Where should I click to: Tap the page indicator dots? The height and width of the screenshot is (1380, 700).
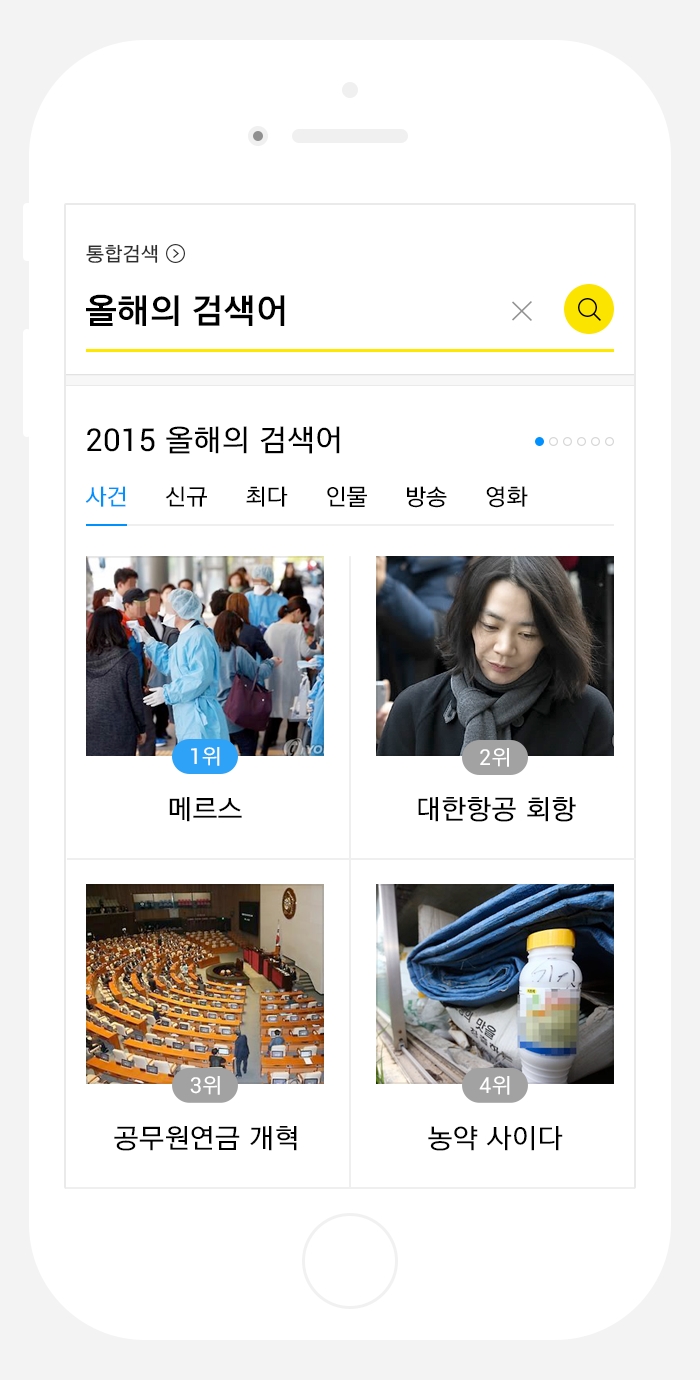tap(575, 441)
